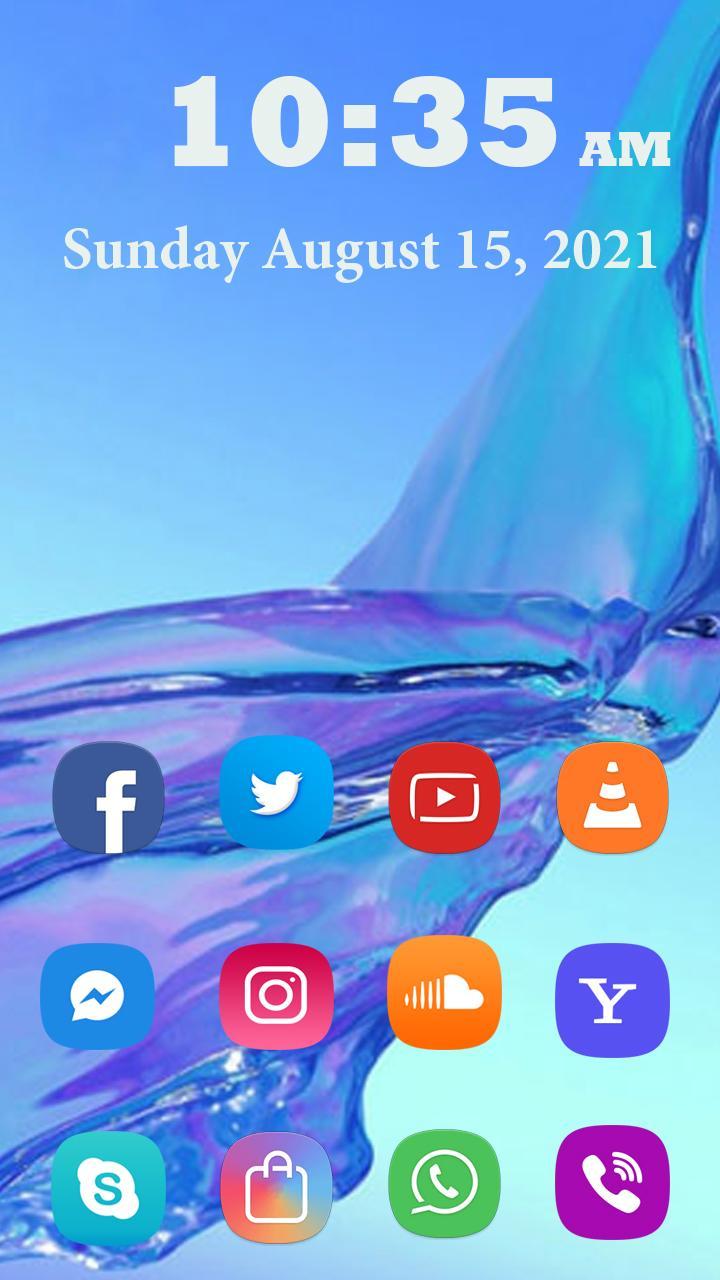Image resolution: width=720 pixels, height=1280 pixels.
Task: Launch the Yahoo app
Action: pyautogui.click(x=612, y=1000)
